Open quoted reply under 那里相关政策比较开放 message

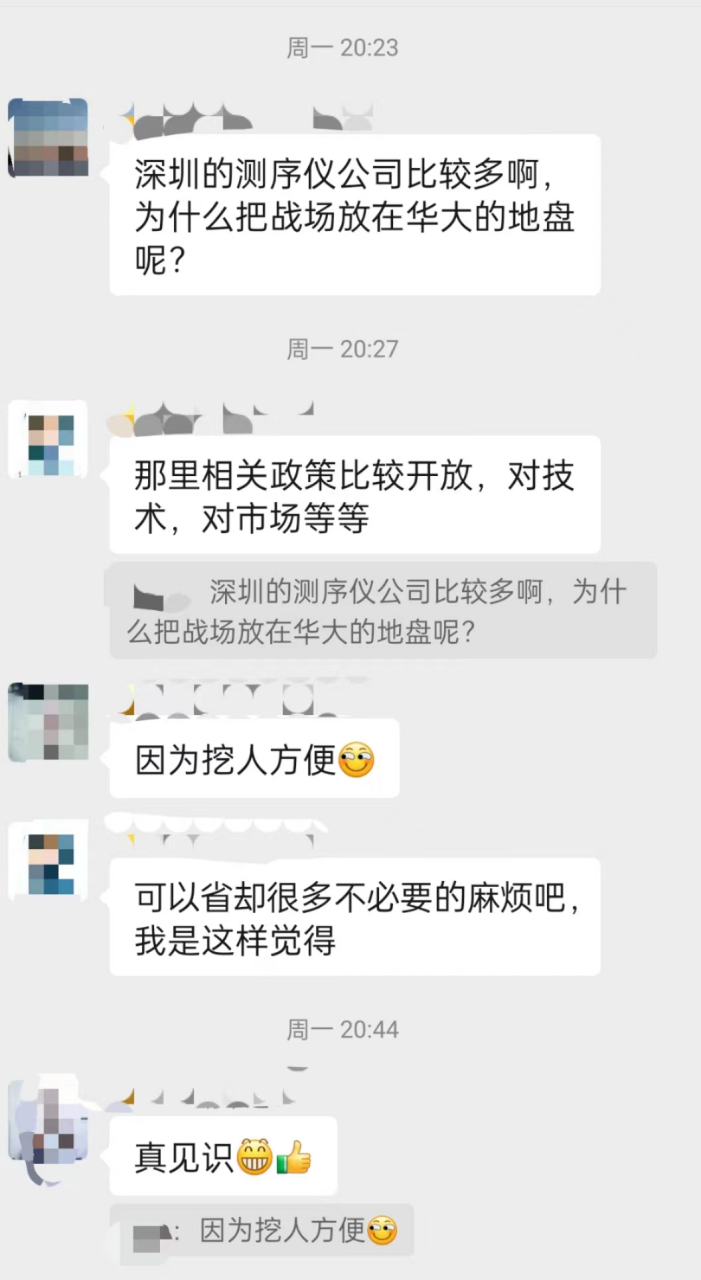(383, 610)
